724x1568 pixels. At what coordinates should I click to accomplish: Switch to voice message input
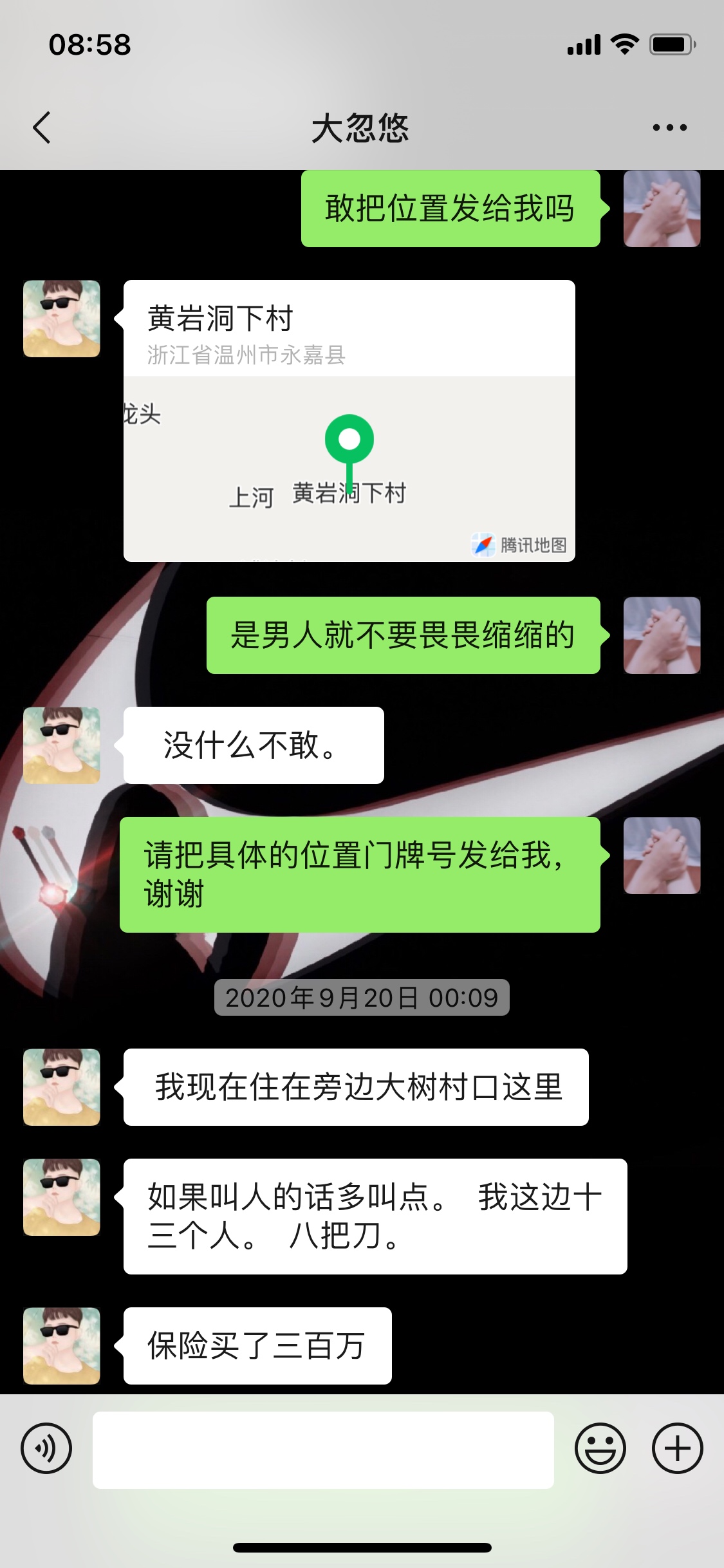pos(46,1448)
